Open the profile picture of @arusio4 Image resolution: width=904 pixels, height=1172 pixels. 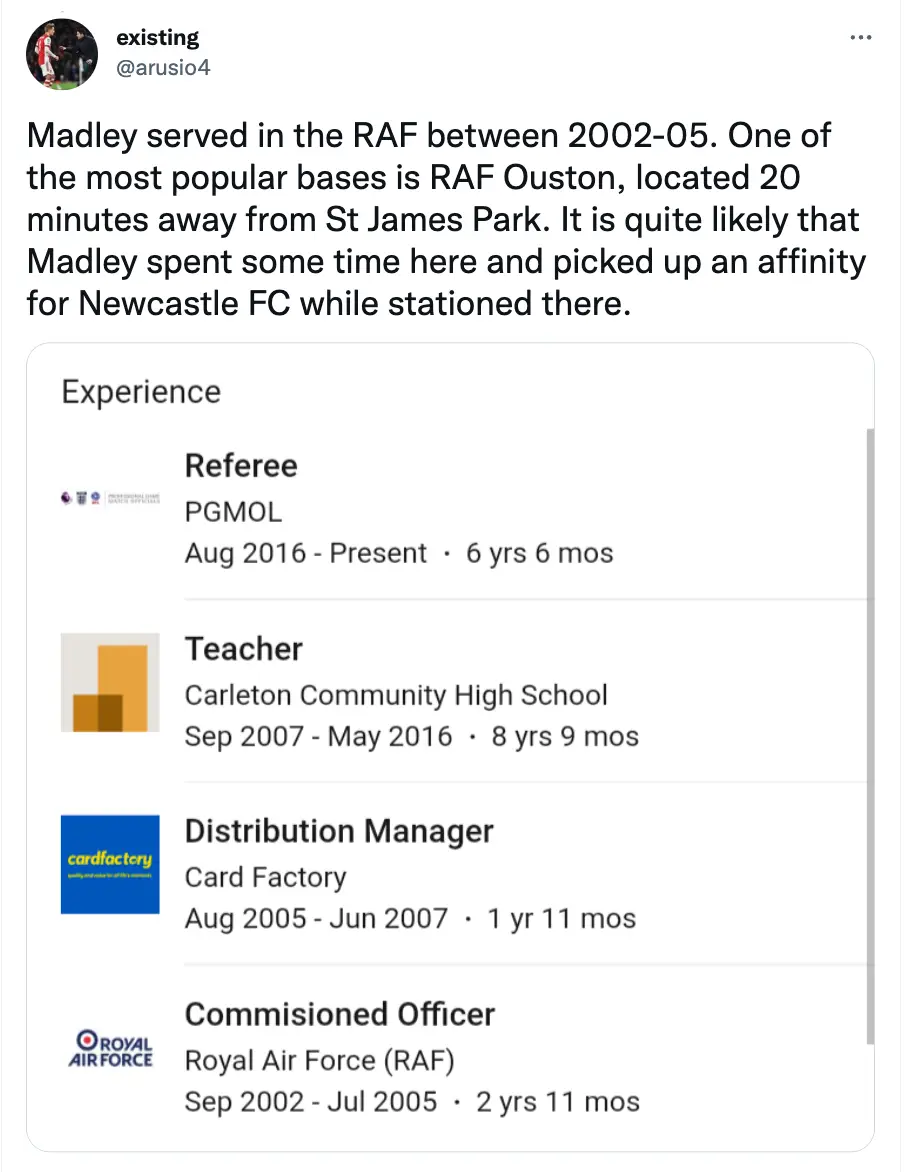point(61,53)
